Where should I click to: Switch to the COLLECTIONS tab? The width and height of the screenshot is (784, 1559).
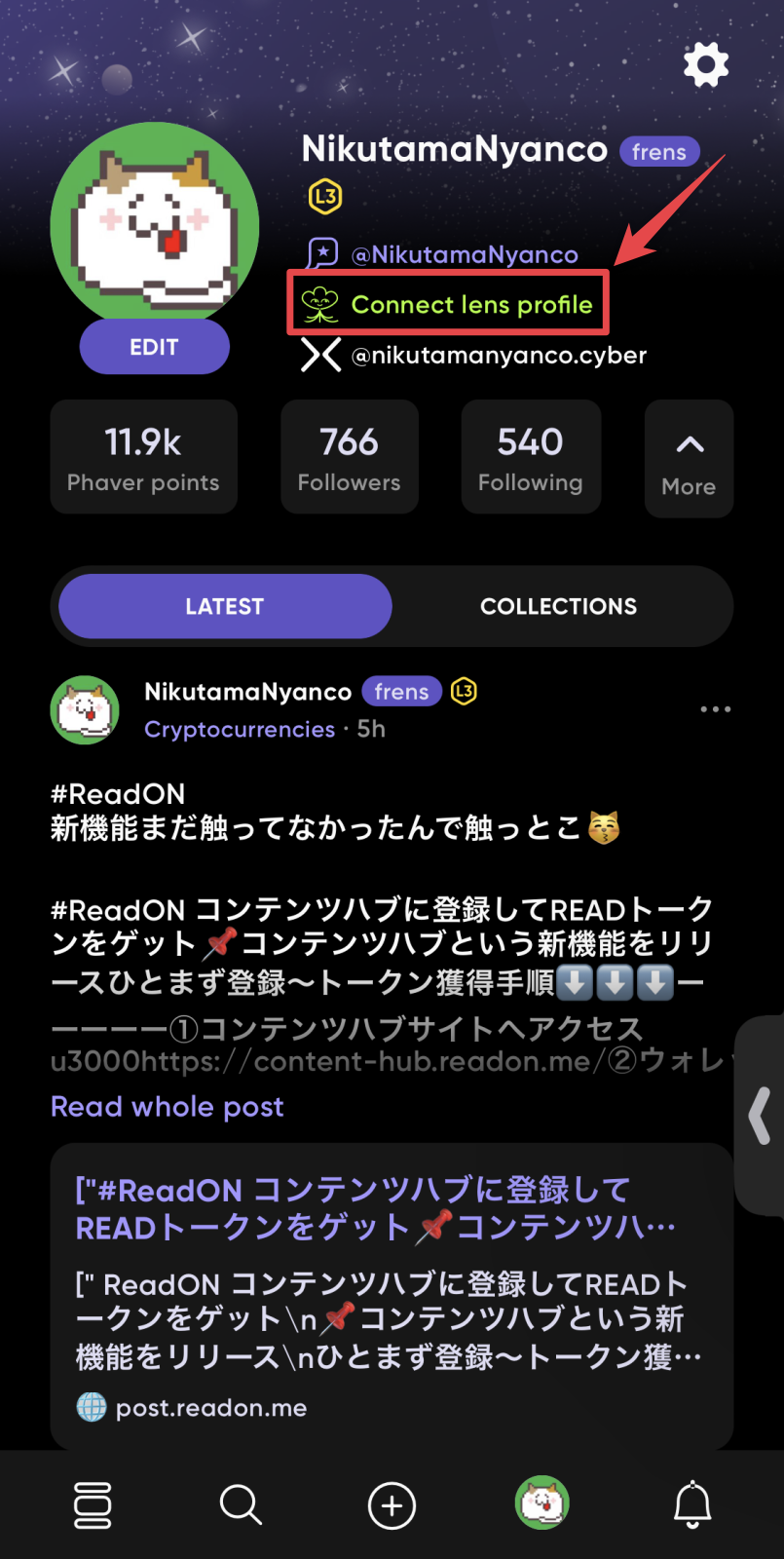558,606
